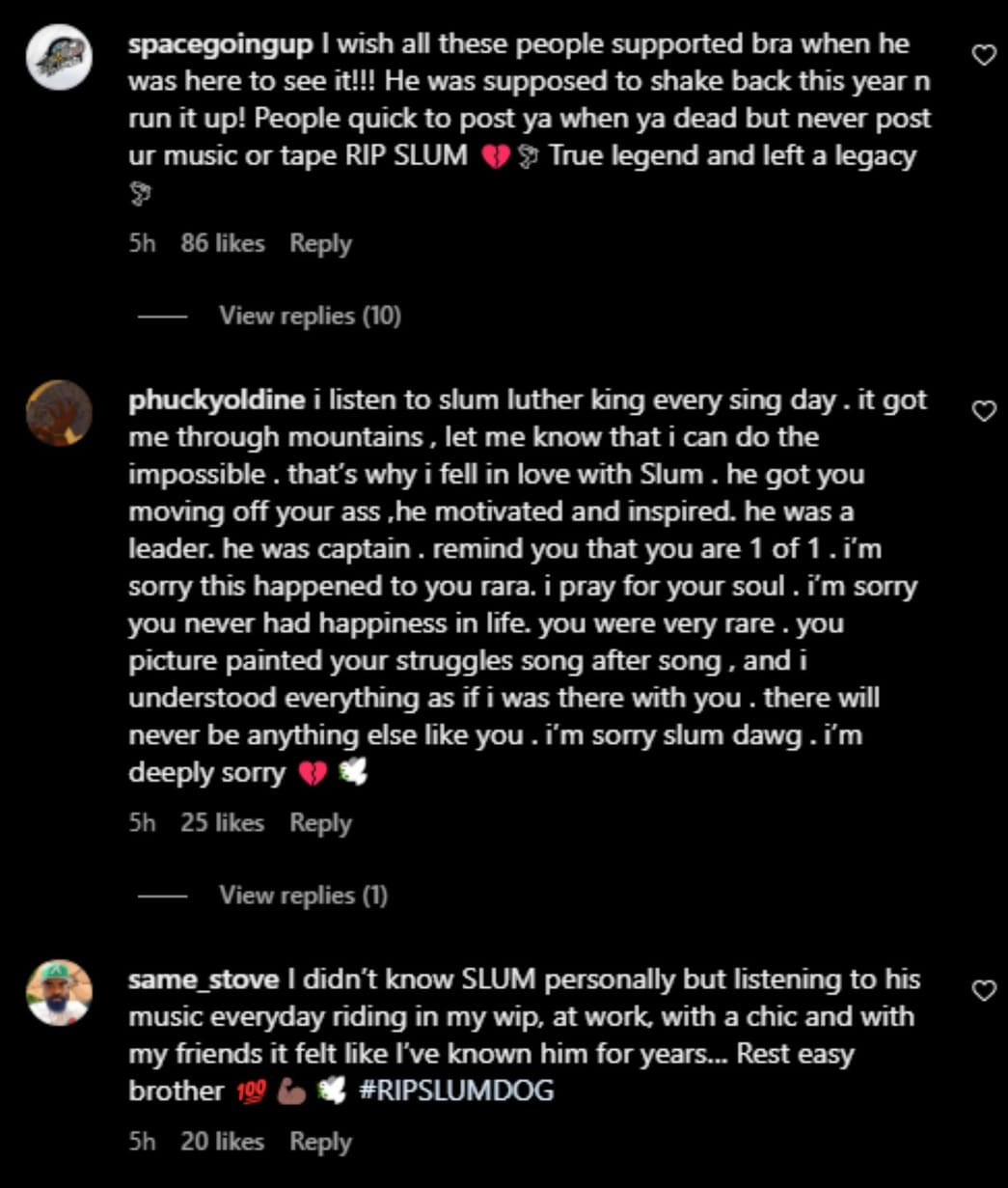Reply to spacegoingup's comment
Viewport: 1008px width, 1188px height.
[x=320, y=244]
